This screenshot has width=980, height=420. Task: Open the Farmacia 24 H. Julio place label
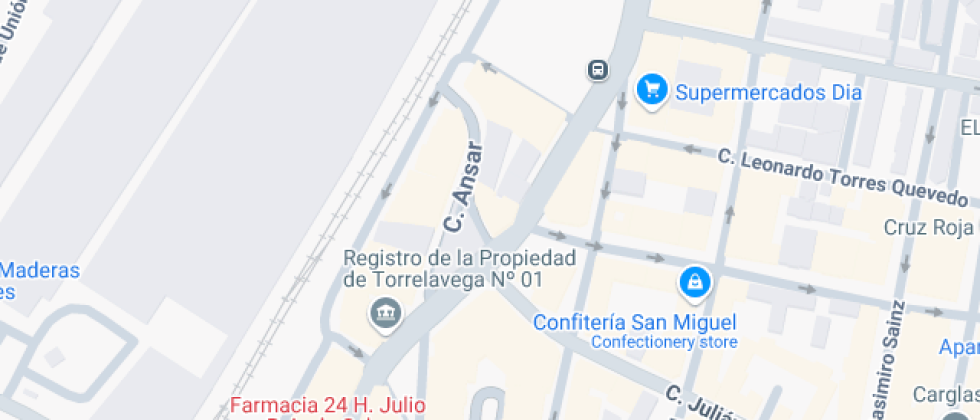(327, 405)
